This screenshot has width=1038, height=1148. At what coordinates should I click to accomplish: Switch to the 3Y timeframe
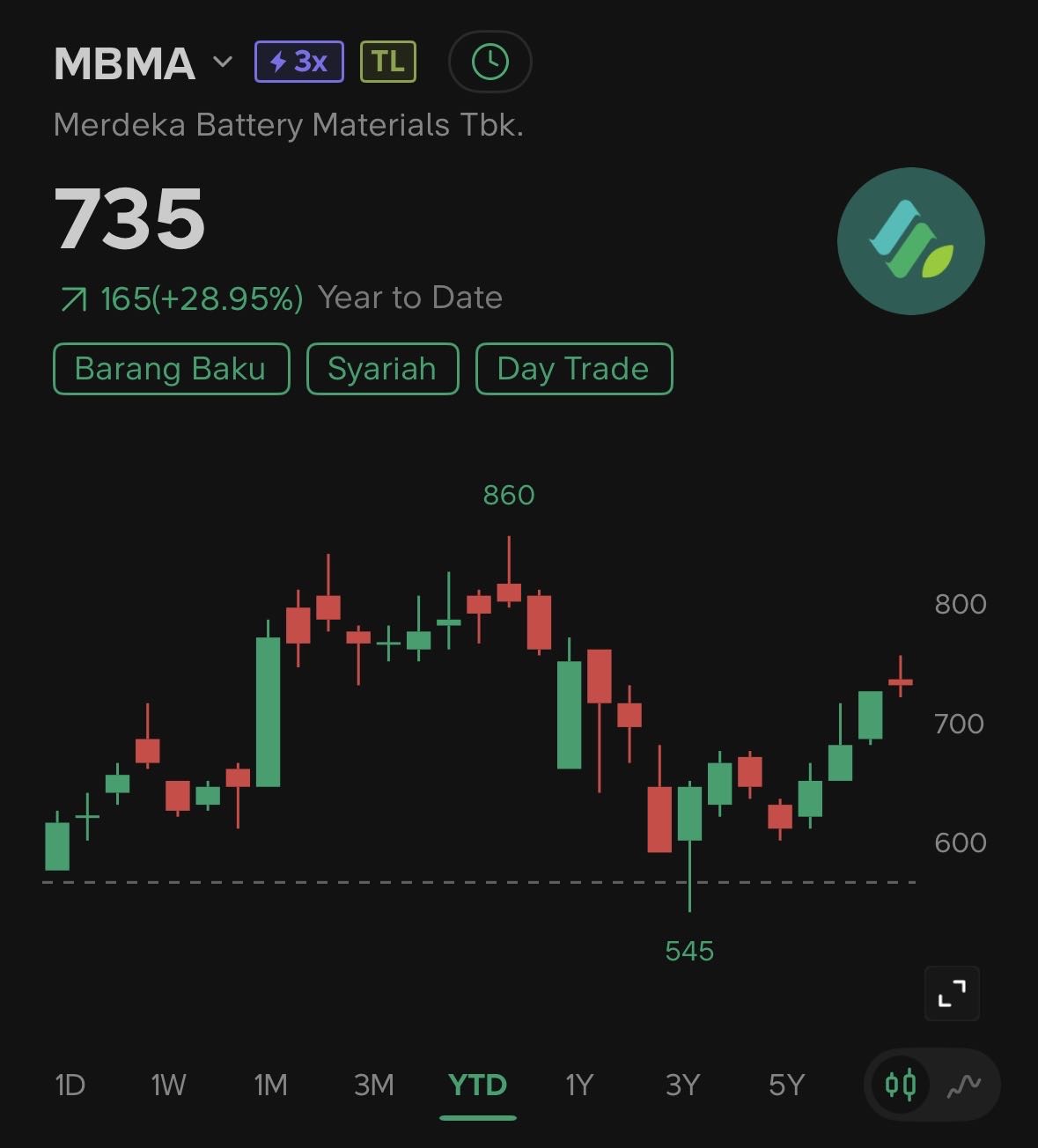tap(682, 1085)
